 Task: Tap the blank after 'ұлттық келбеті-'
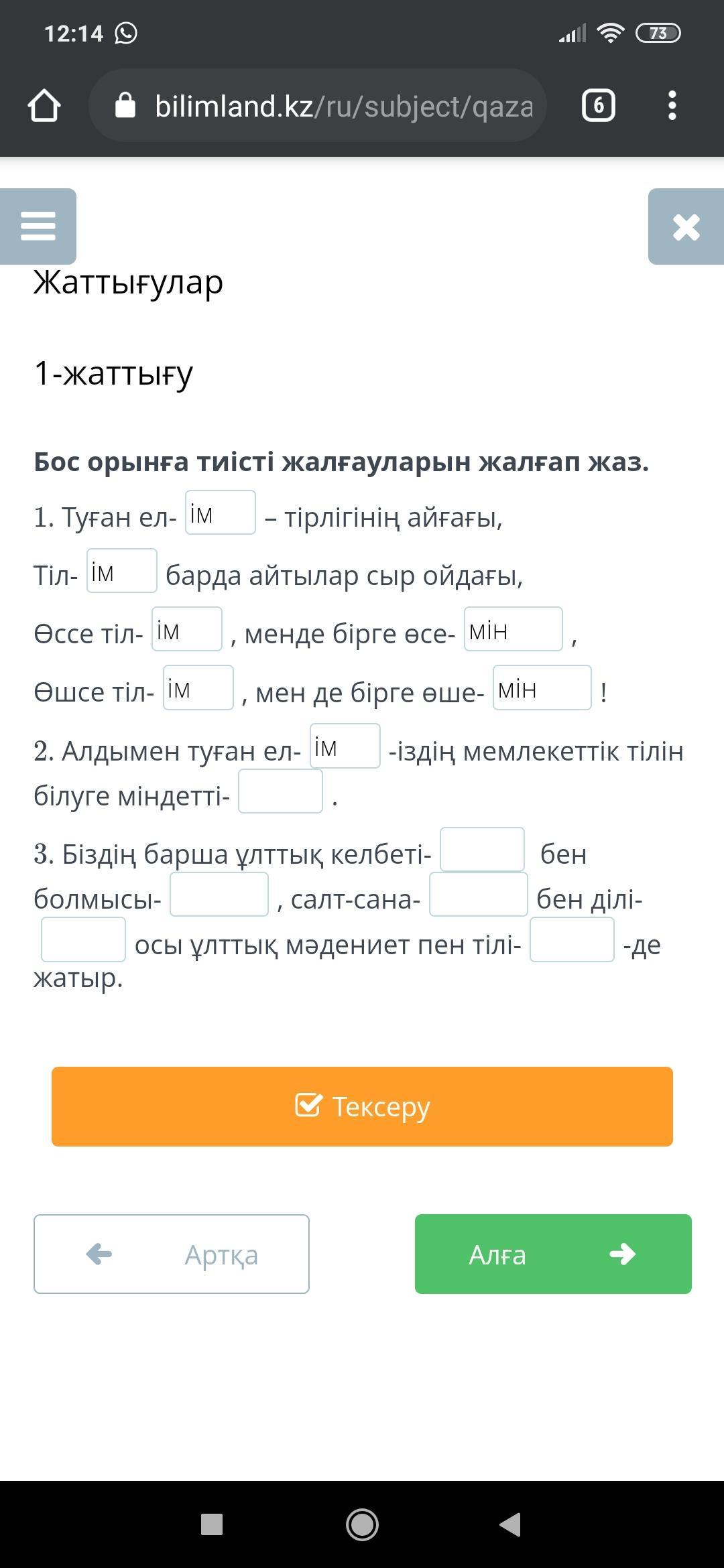click(482, 850)
